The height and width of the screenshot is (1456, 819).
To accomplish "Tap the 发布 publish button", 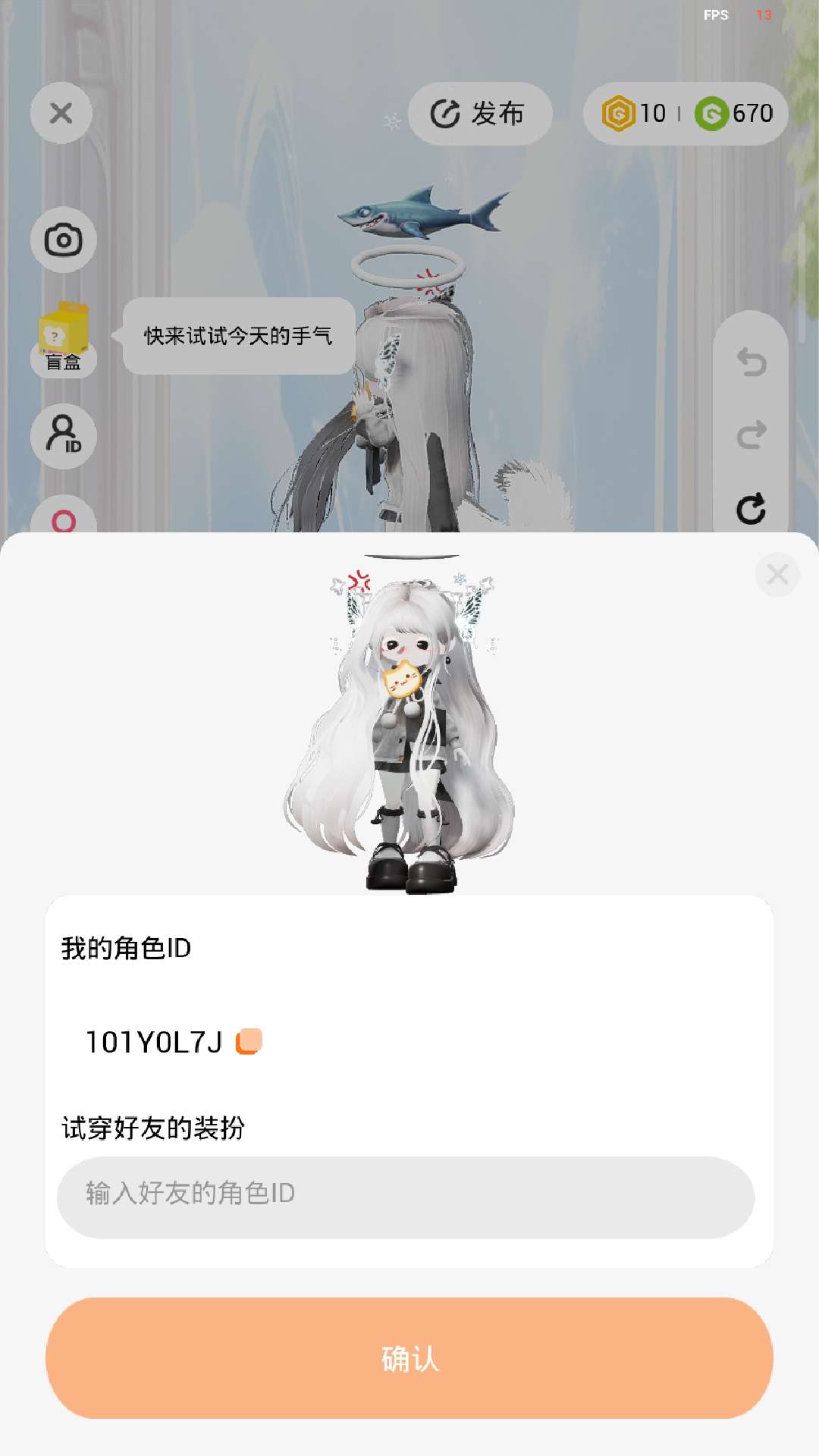I will point(479,114).
